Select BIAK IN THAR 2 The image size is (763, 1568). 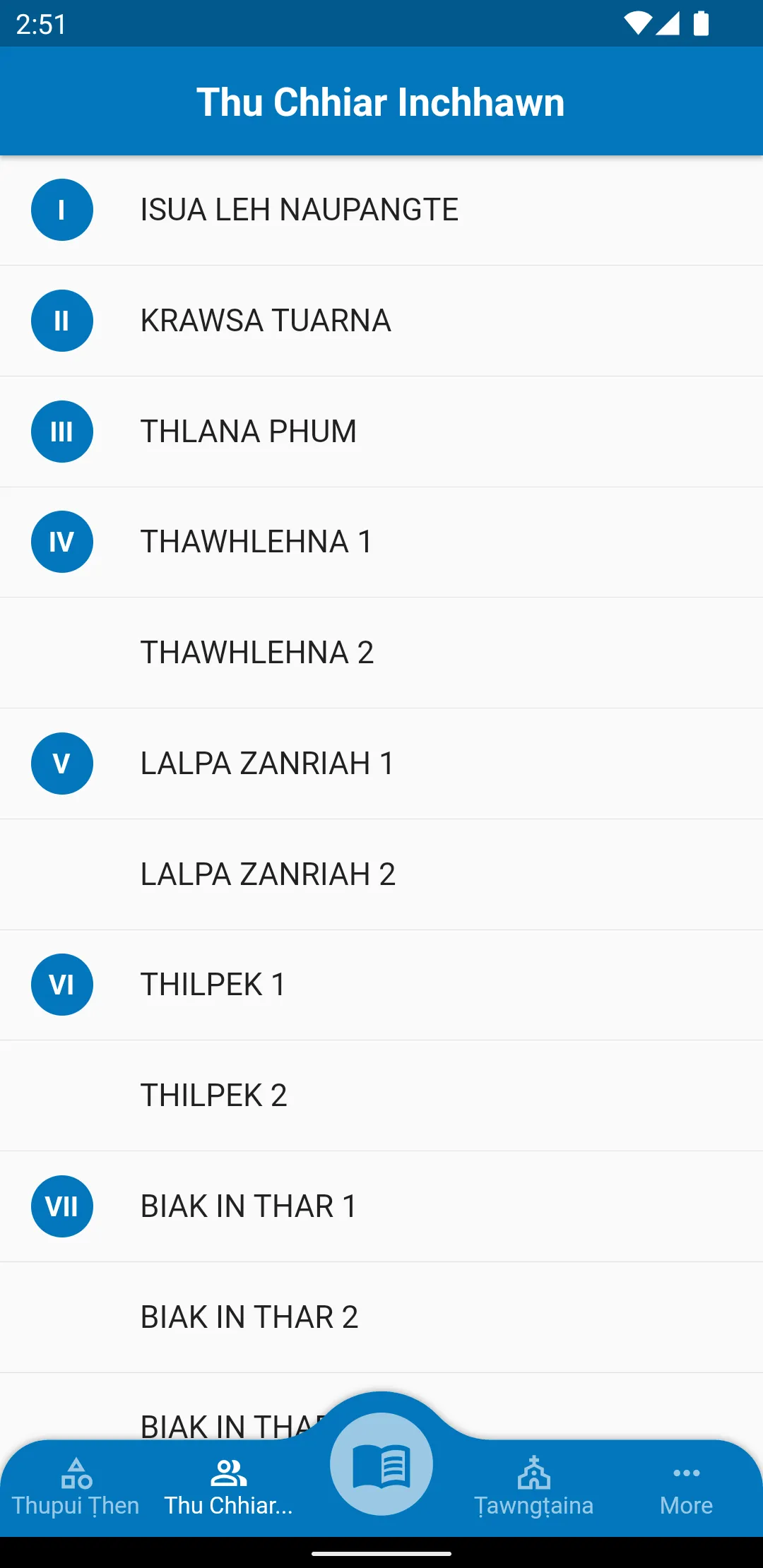pyautogui.click(x=381, y=1317)
